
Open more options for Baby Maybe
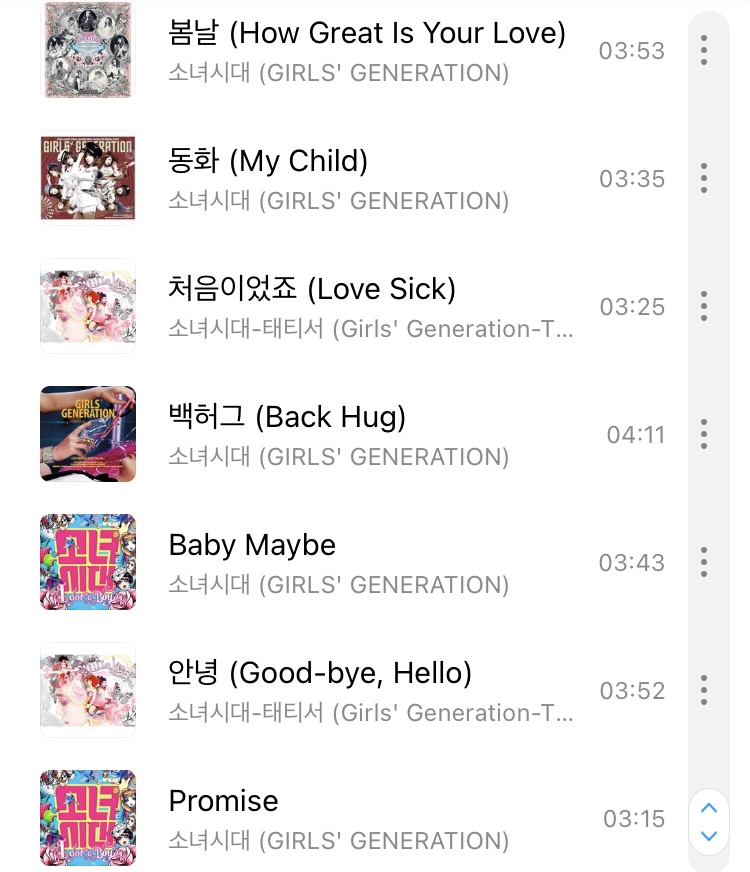(704, 562)
